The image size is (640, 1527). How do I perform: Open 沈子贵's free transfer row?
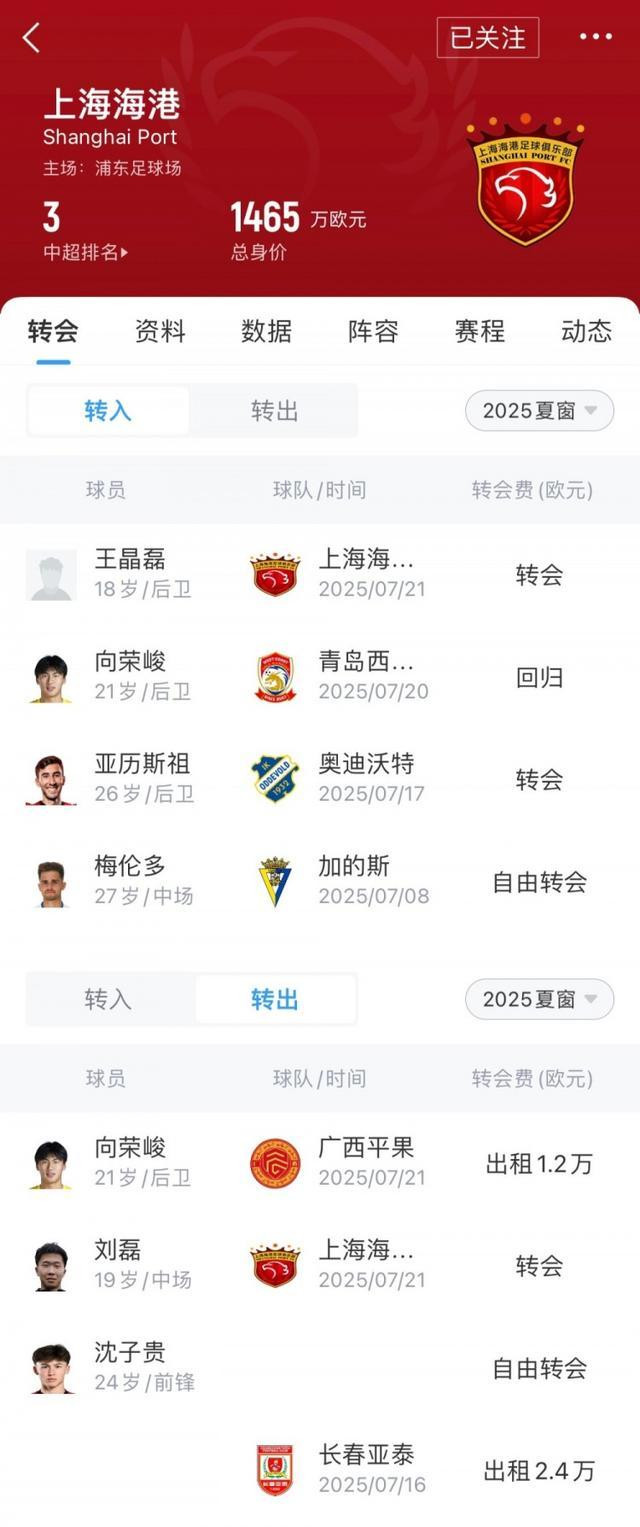pyautogui.click(x=320, y=1367)
